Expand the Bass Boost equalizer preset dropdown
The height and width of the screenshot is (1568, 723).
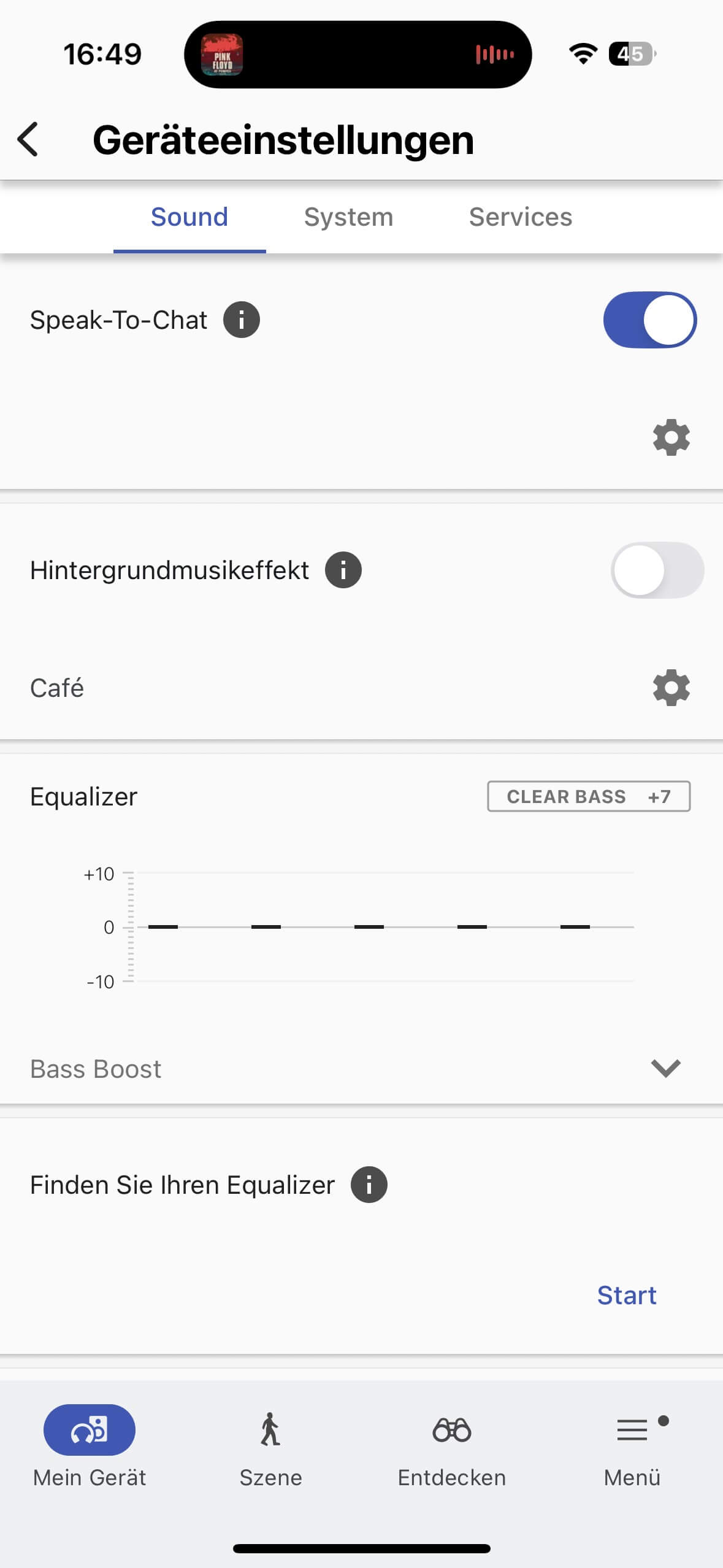665,1069
